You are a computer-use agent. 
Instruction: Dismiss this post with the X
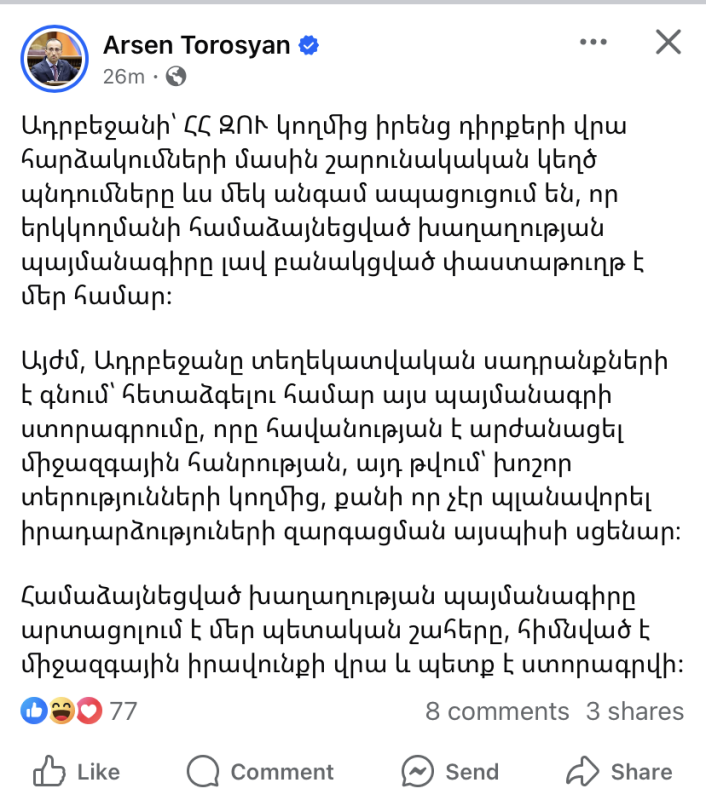(x=667, y=42)
